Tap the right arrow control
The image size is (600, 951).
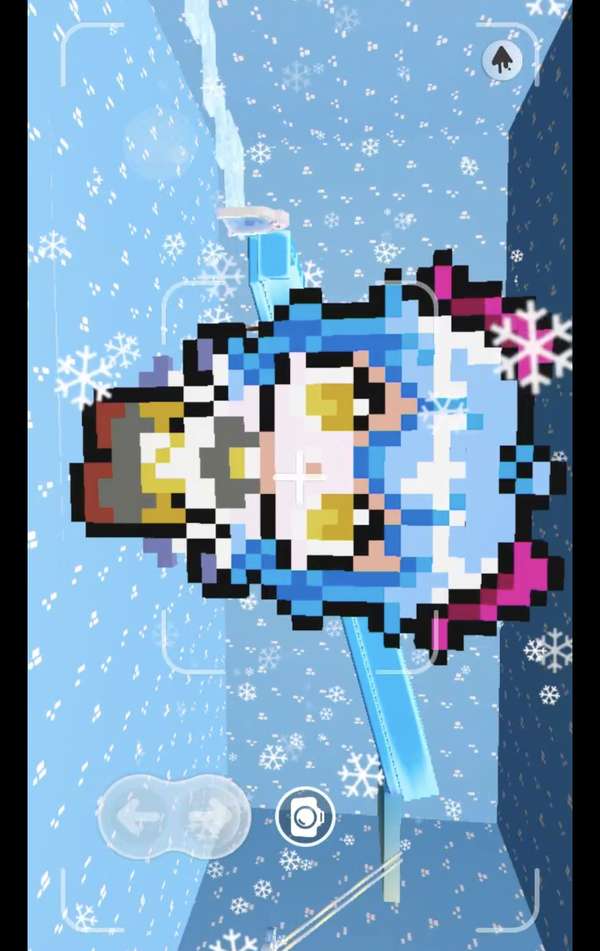click(210, 817)
